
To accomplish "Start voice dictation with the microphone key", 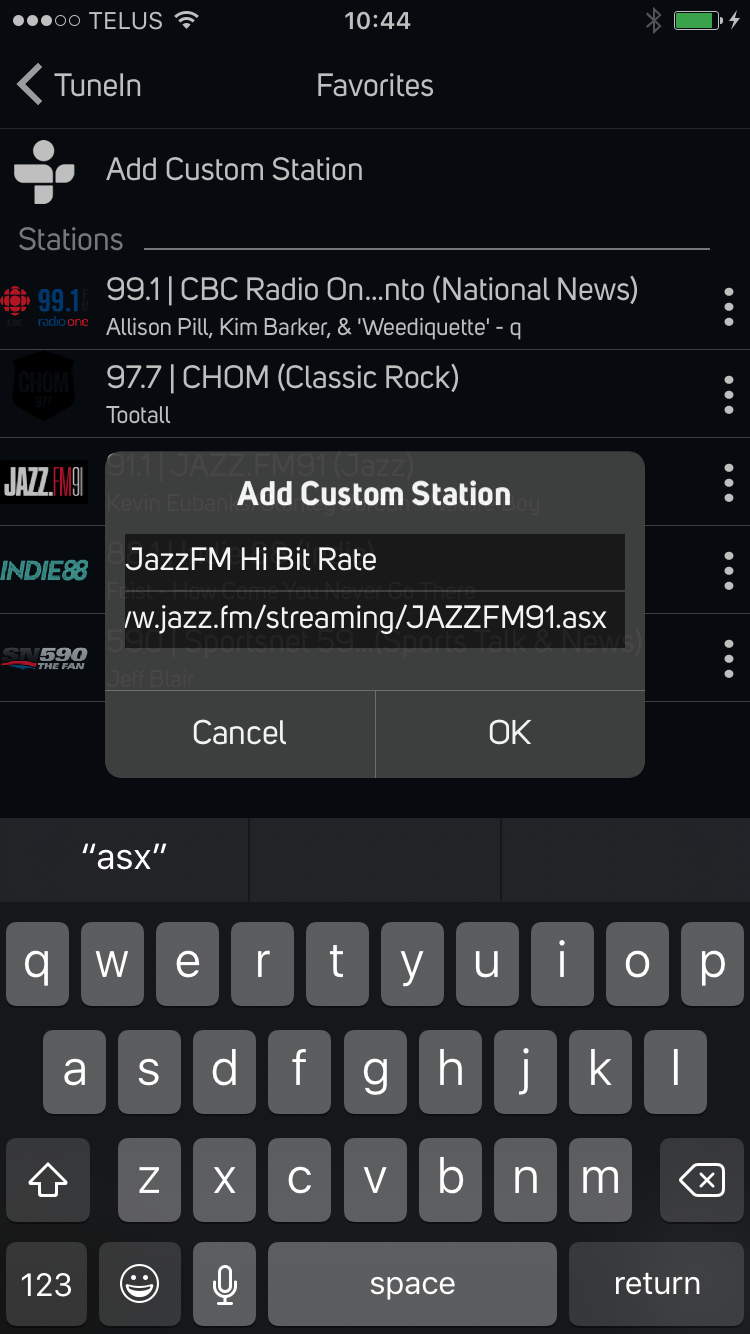I will [224, 1283].
